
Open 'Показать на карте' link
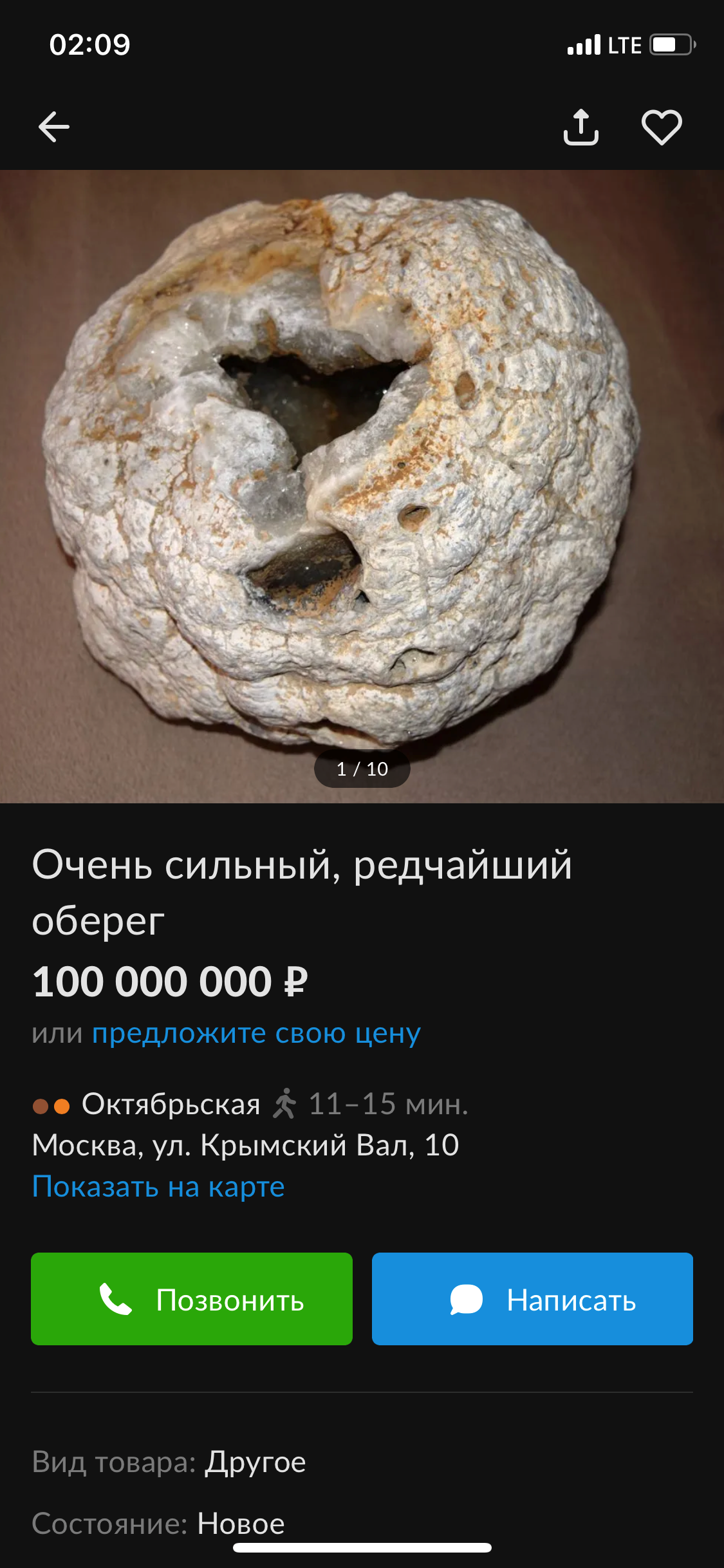pyautogui.click(x=158, y=1186)
